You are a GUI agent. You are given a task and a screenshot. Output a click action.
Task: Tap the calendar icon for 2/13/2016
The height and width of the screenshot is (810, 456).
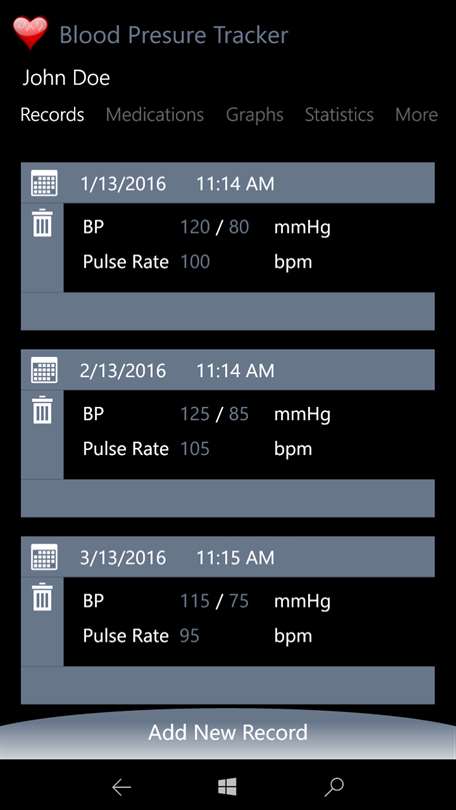point(44,370)
